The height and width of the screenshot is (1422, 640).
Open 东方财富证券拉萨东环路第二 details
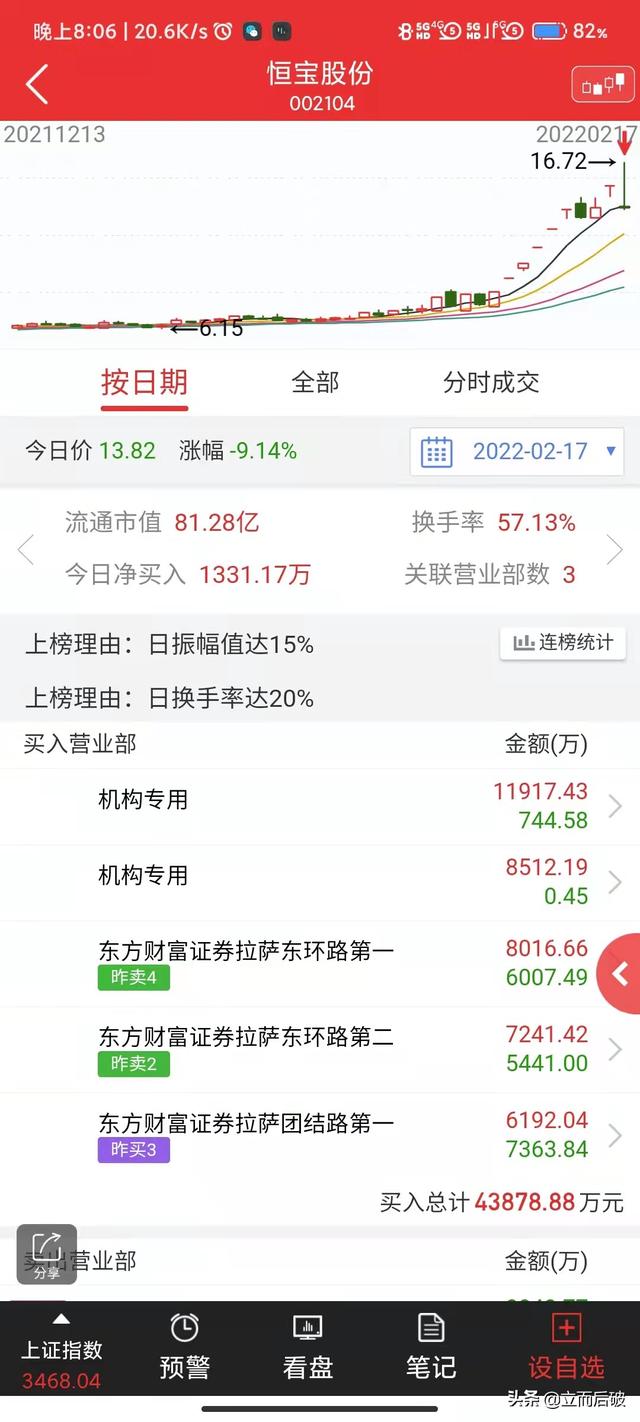[320, 1049]
